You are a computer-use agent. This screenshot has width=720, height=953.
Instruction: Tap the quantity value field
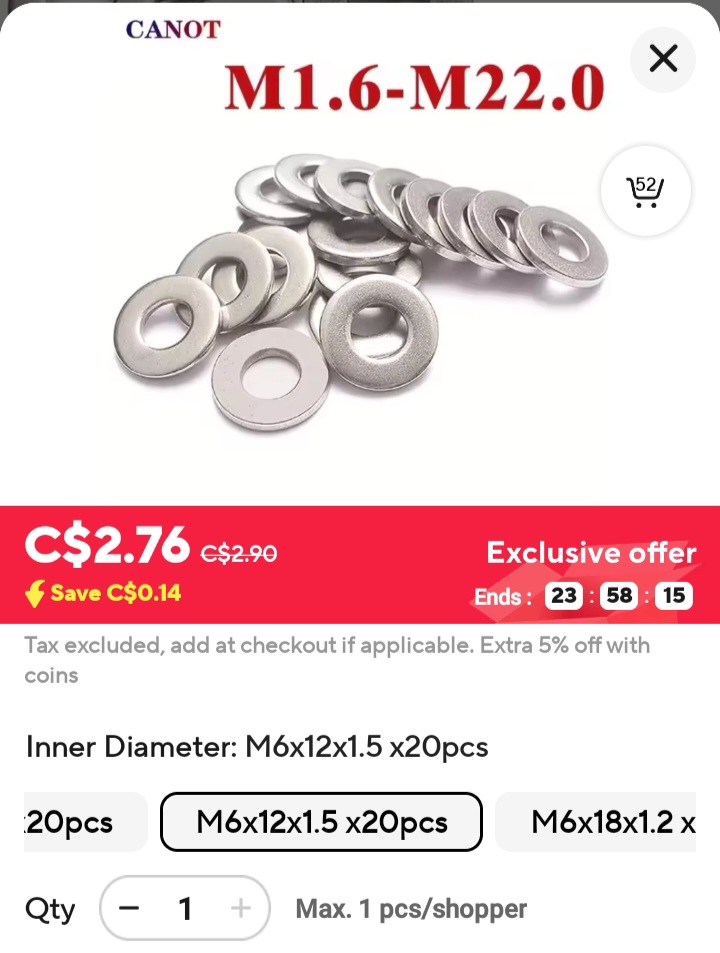click(184, 909)
